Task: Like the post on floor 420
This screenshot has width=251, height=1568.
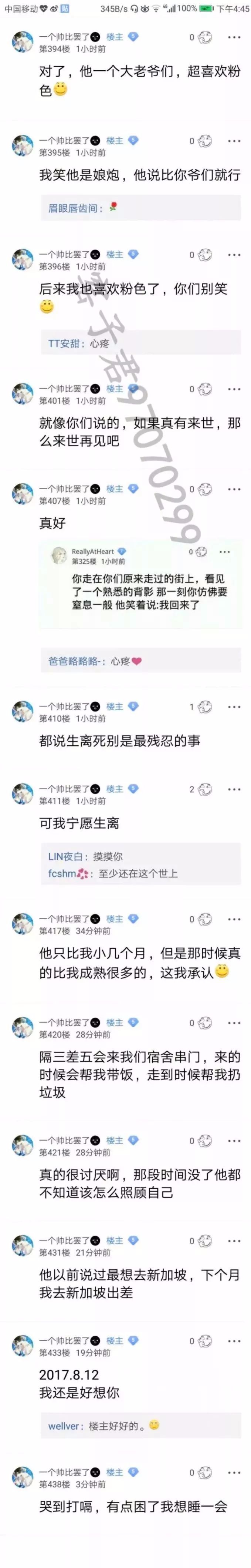Action: pyautogui.click(x=205, y=1023)
